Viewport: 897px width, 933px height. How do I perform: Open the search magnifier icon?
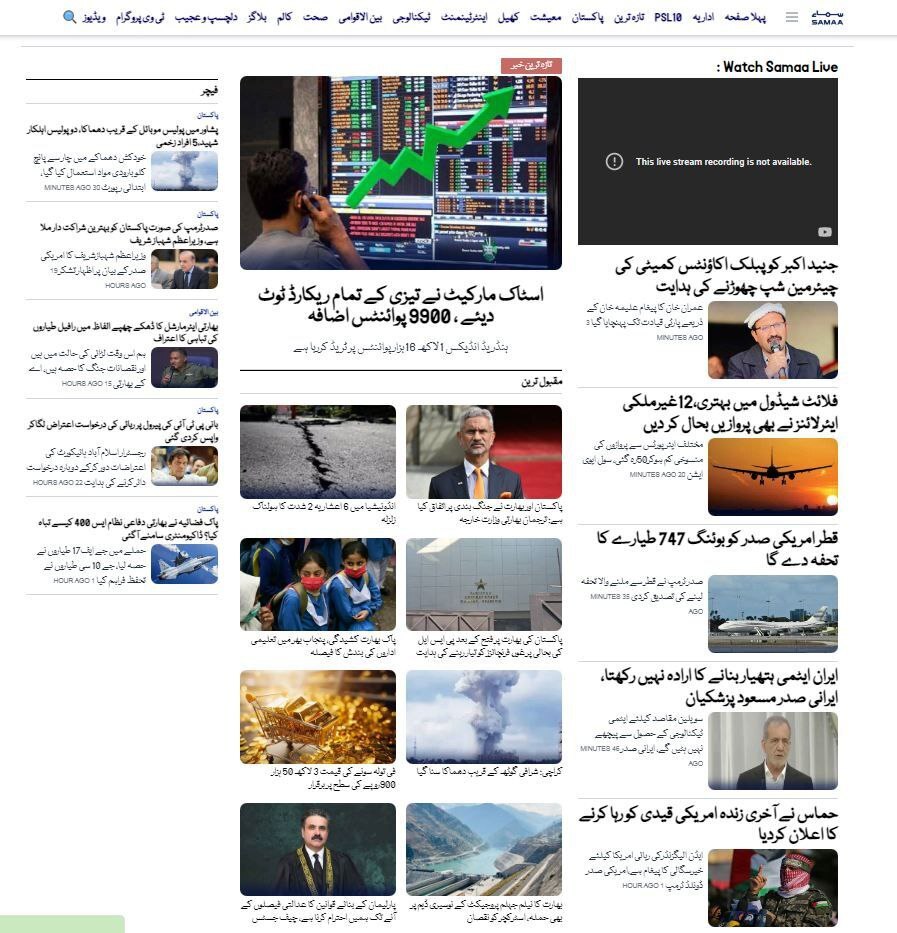click(x=69, y=17)
